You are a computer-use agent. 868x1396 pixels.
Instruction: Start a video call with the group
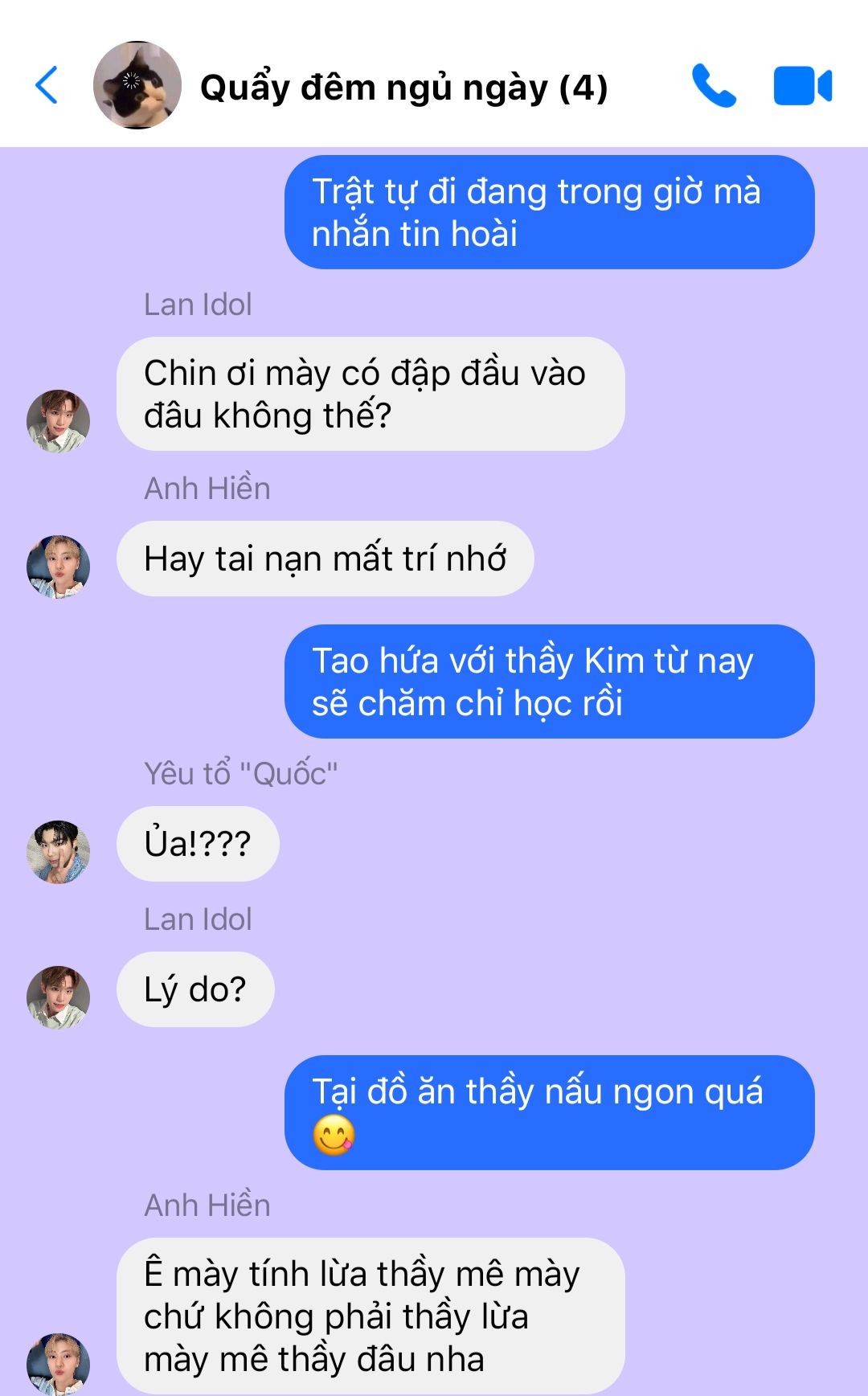[x=802, y=86]
